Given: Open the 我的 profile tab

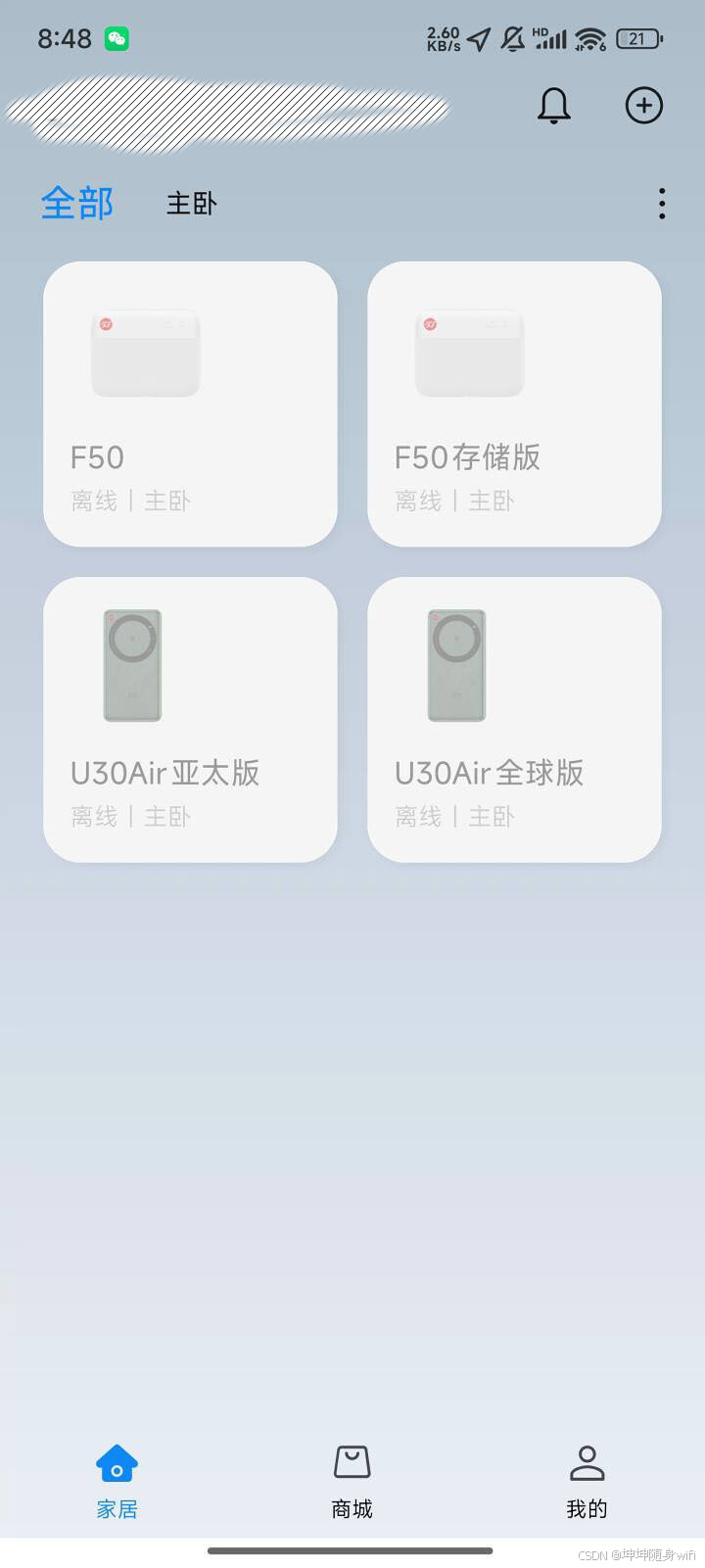Looking at the screenshot, I should 587,1480.
